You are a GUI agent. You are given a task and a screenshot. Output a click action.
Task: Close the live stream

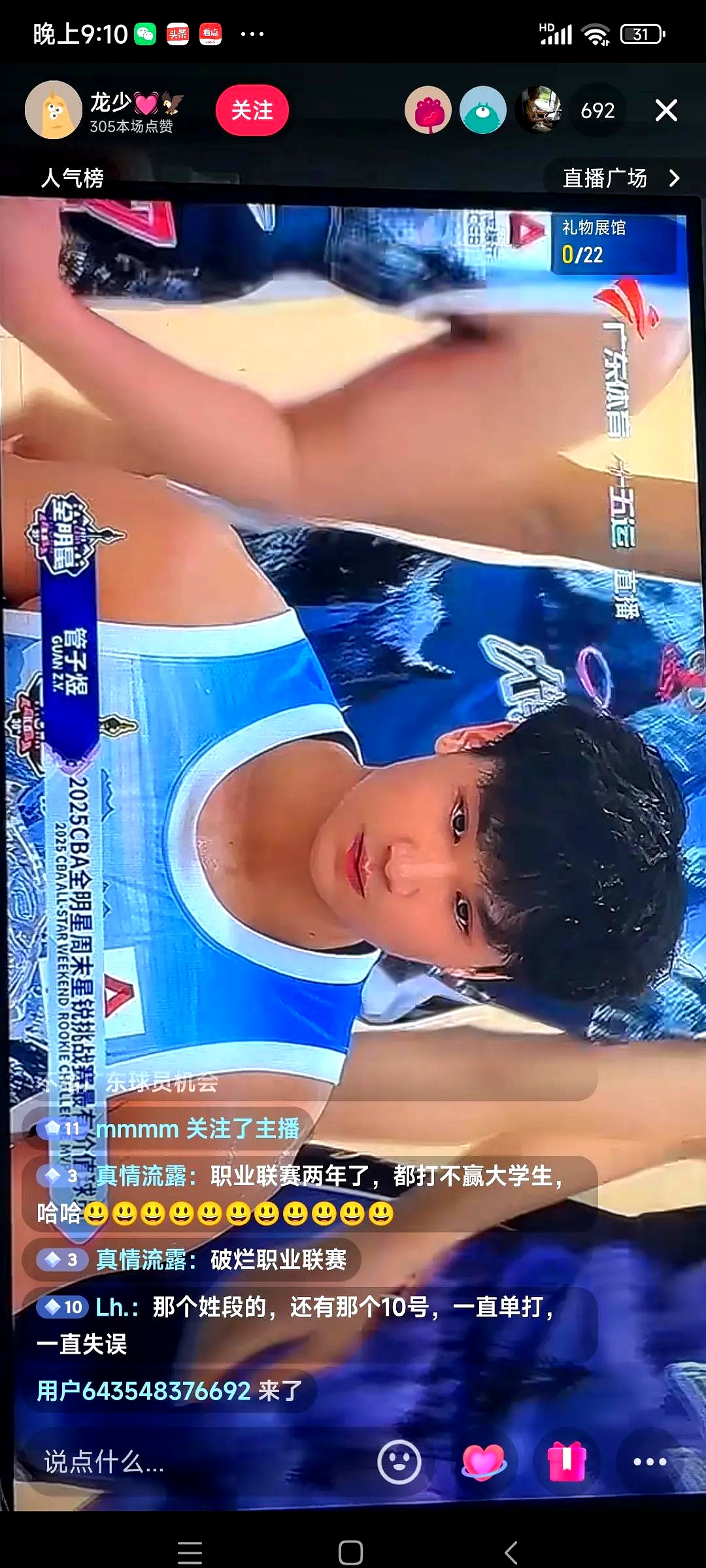tap(665, 110)
